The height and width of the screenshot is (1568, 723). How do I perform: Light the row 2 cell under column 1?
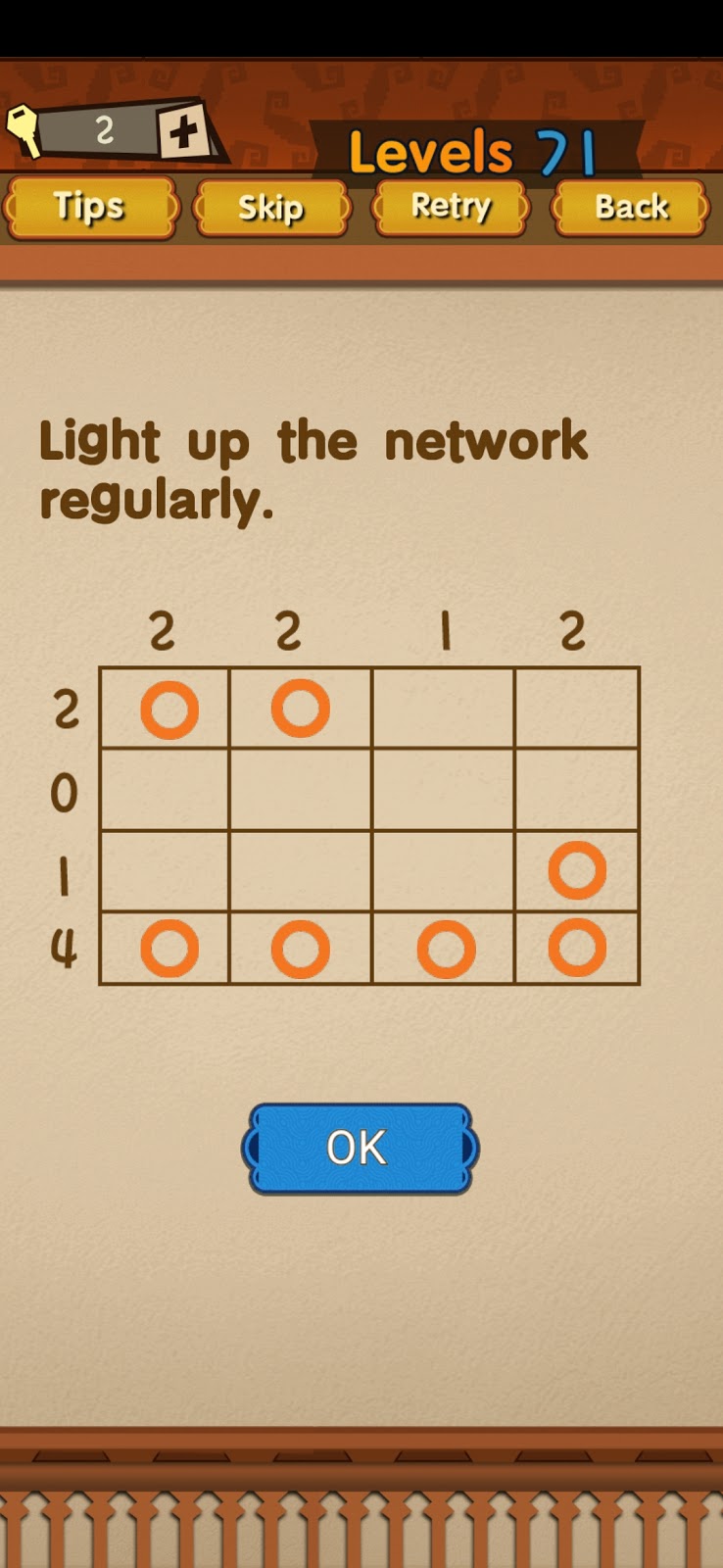point(443,709)
